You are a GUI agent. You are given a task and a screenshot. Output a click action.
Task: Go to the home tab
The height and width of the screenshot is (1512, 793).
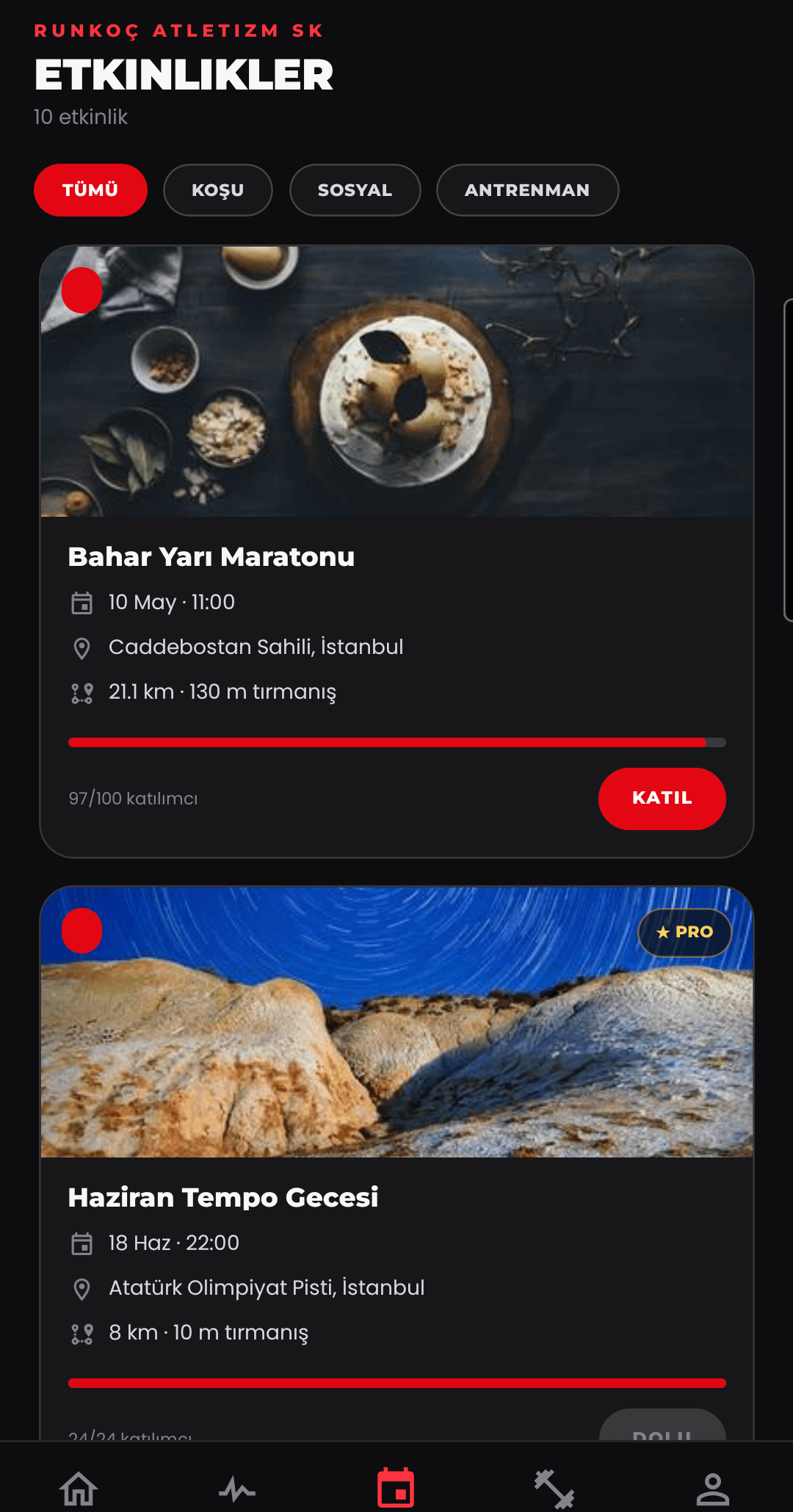pos(79,1489)
